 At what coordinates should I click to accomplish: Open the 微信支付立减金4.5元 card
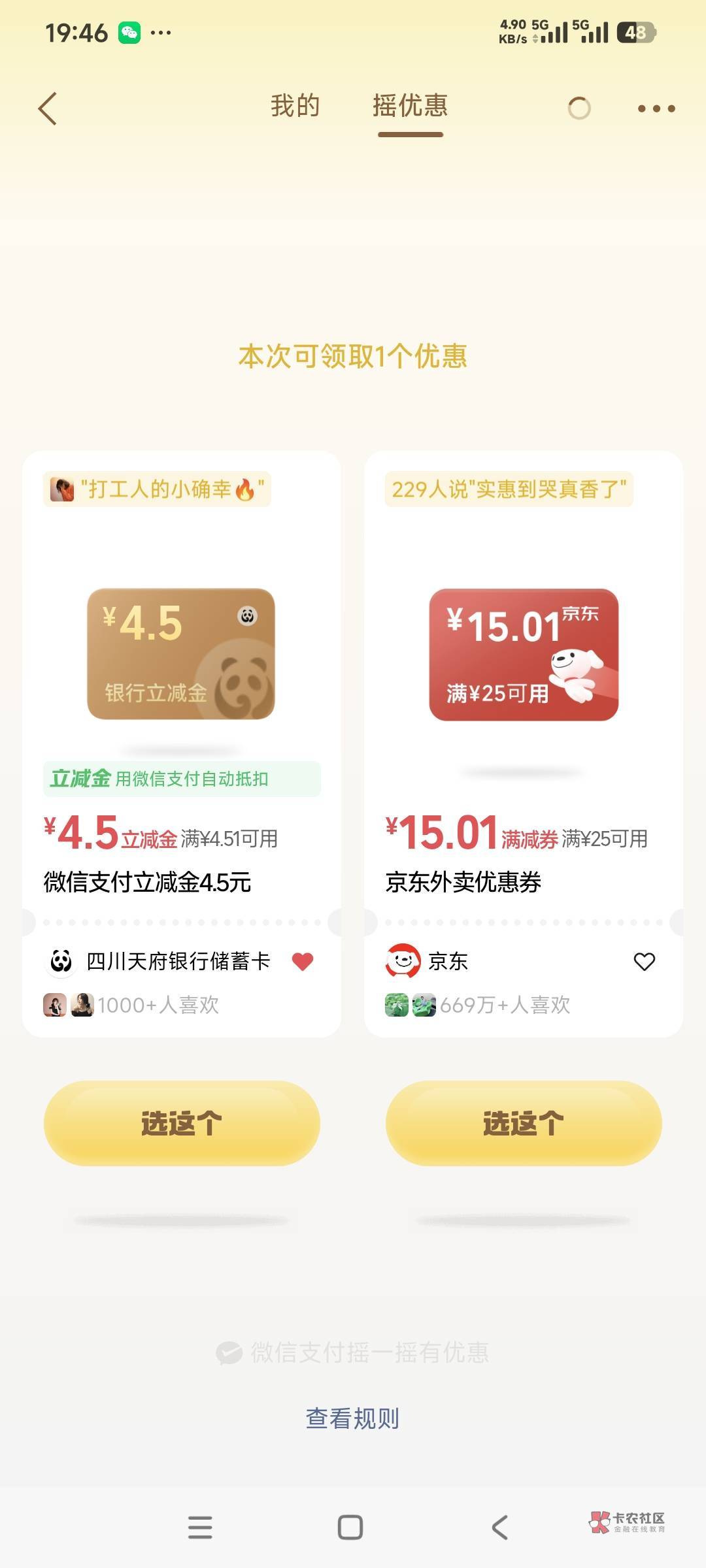[x=182, y=743]
